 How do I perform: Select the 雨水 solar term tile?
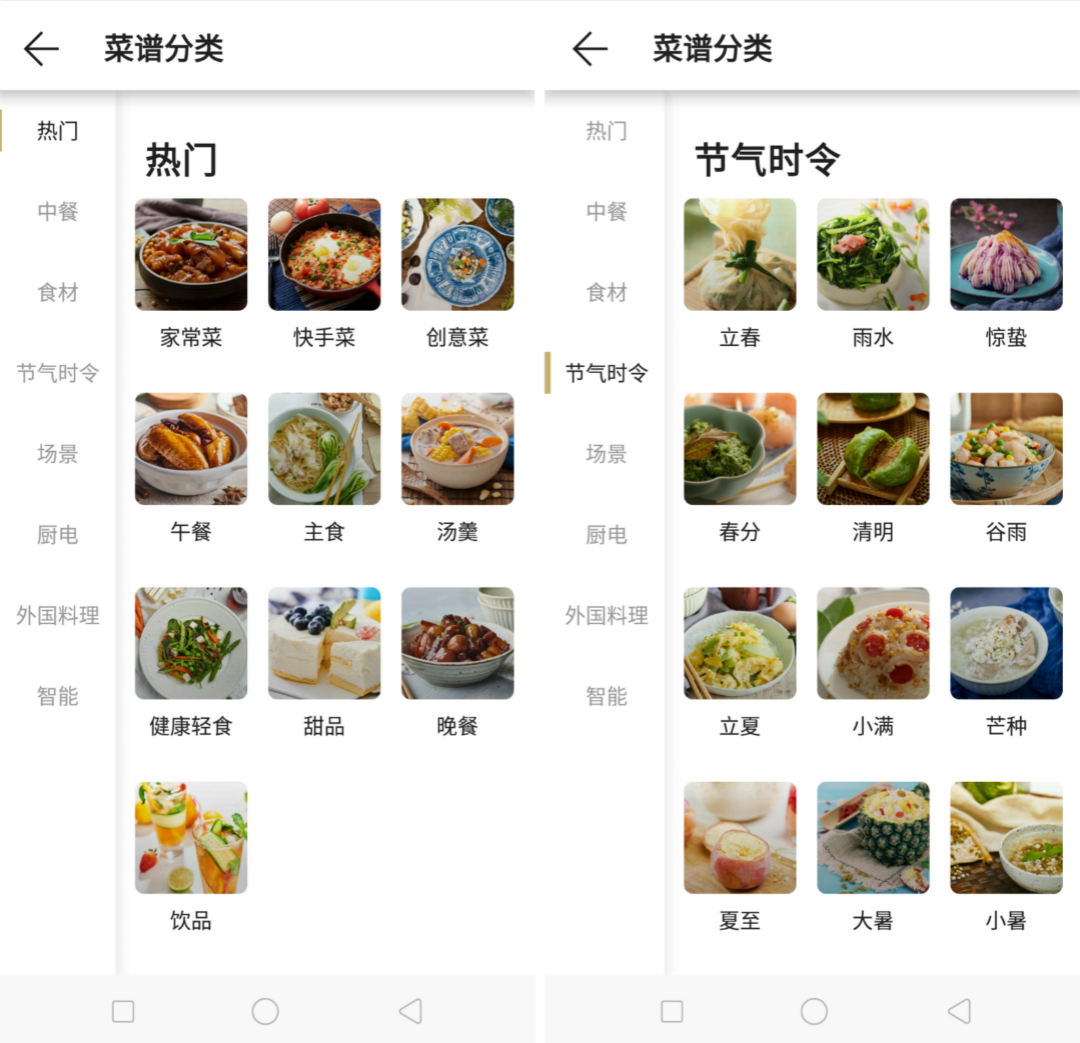click(x=873, y=255)
